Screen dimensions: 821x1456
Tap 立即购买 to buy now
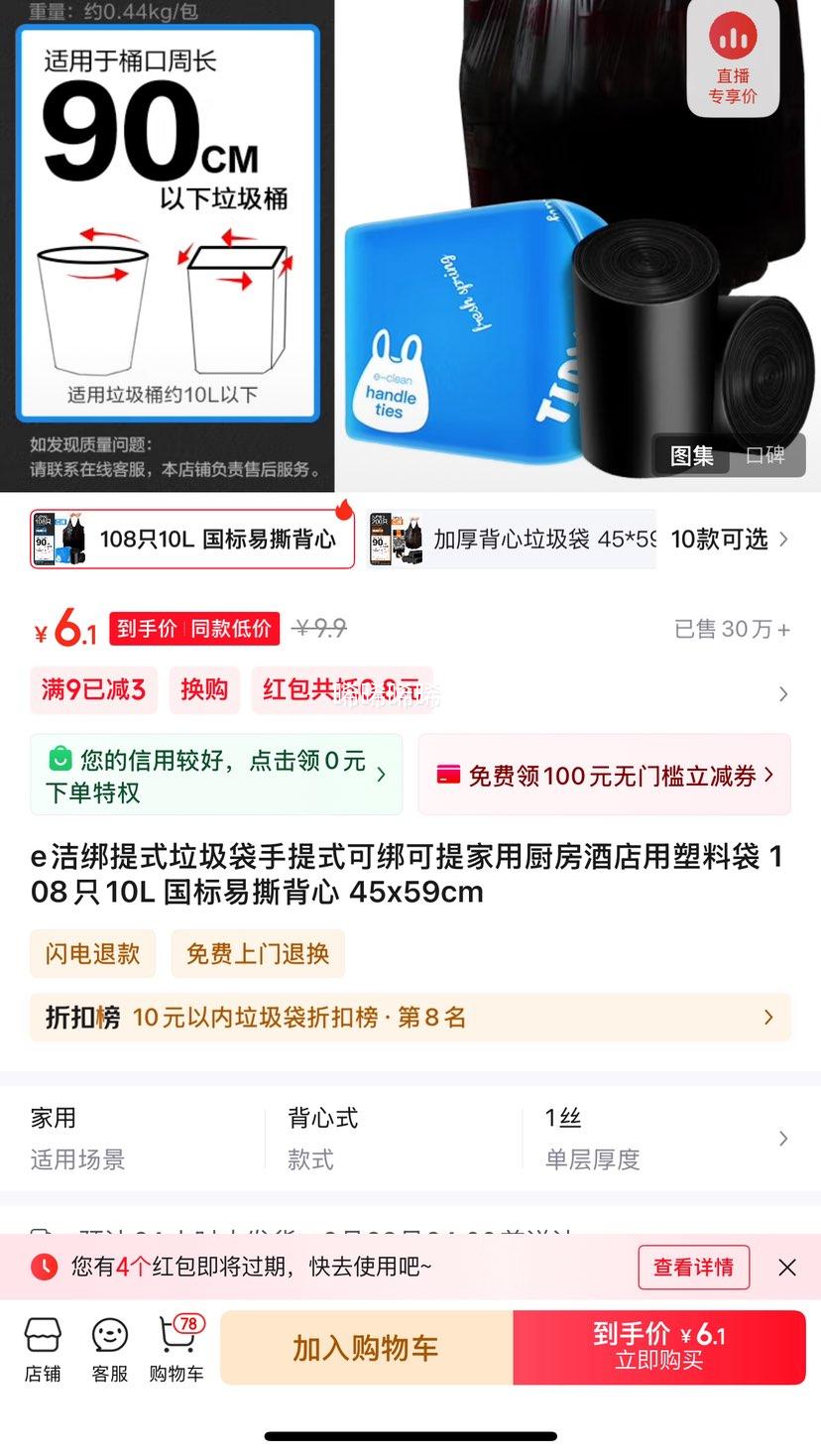(x=659, y=1348)
